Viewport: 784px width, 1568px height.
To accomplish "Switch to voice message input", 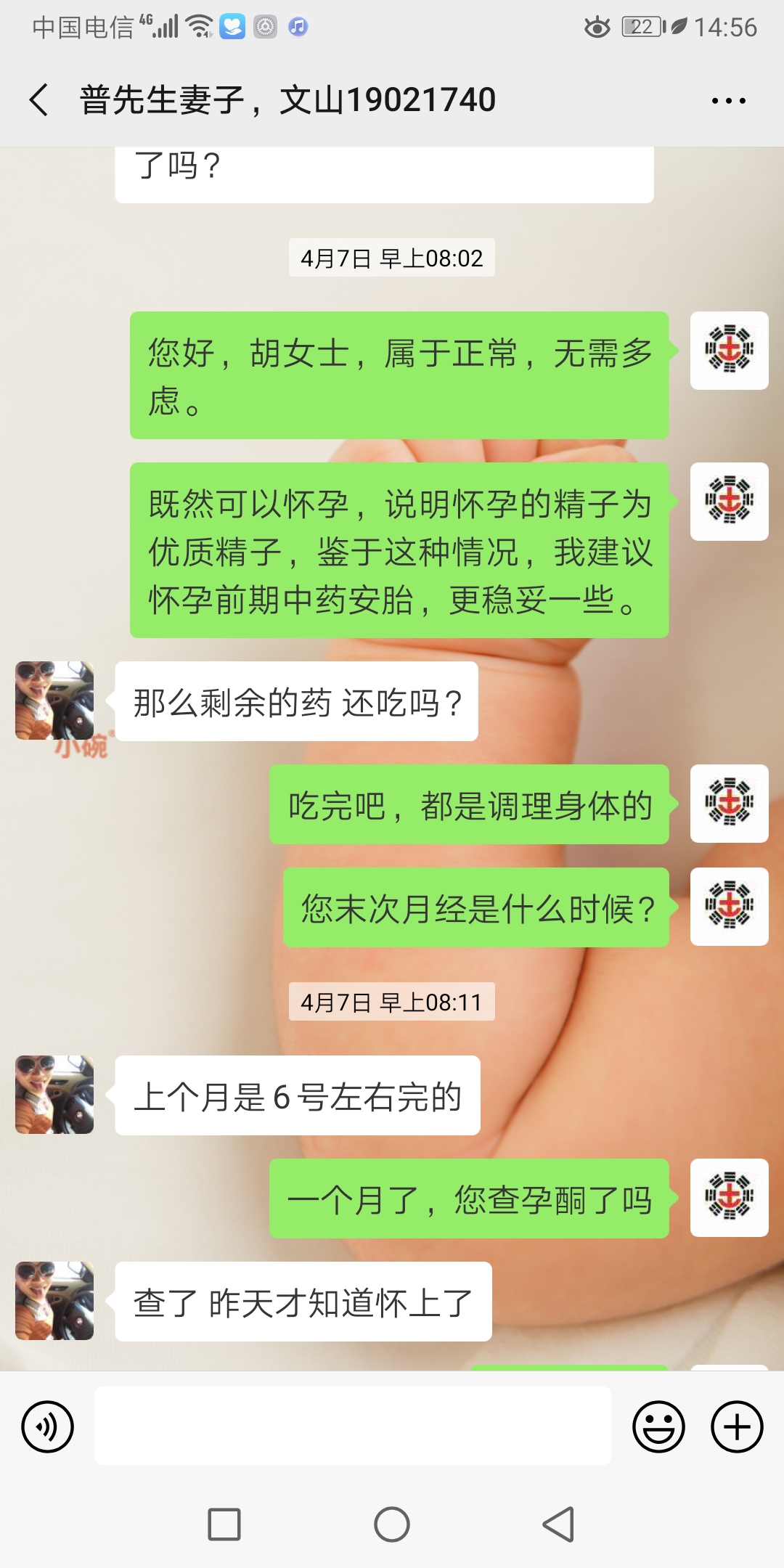I will pos(48,1426).
